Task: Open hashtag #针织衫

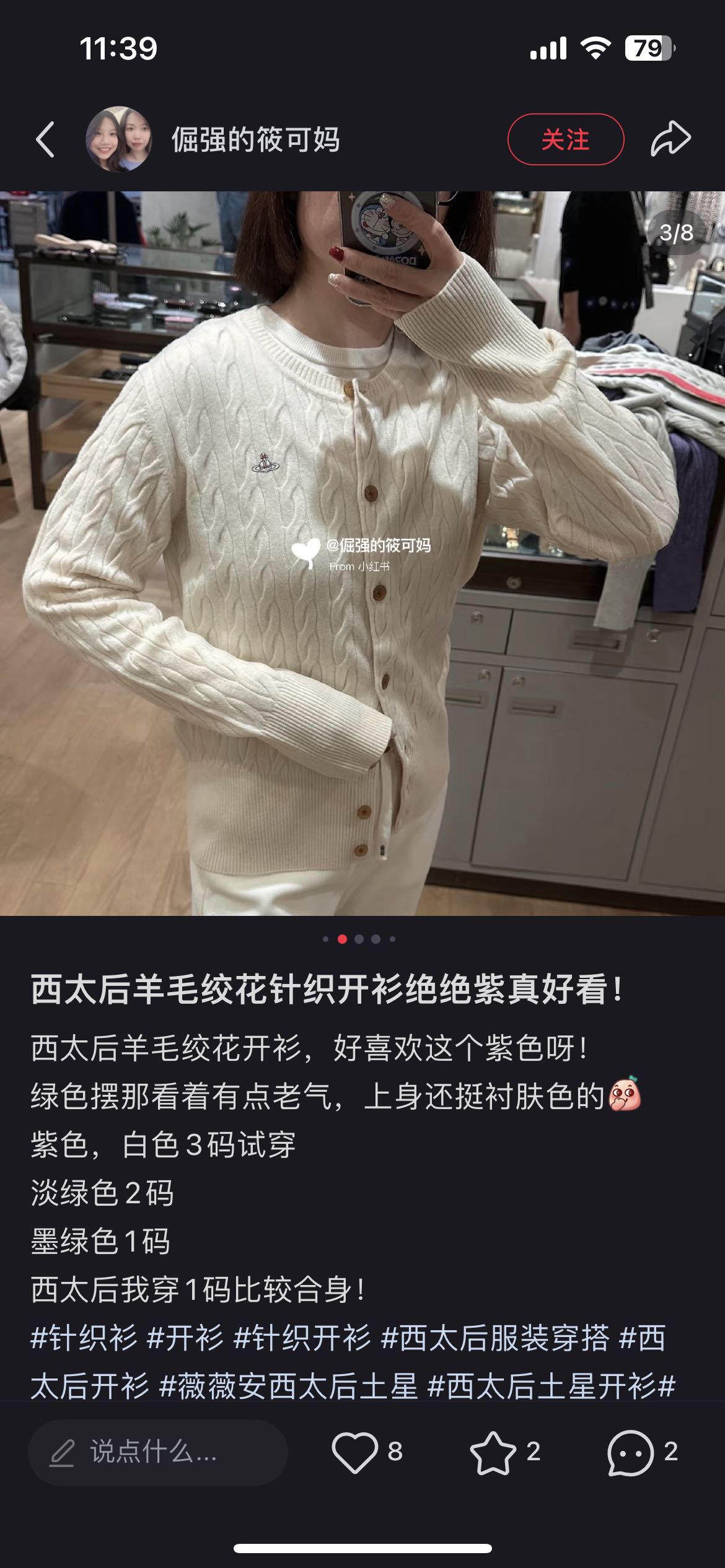Action: [84, 1338]
